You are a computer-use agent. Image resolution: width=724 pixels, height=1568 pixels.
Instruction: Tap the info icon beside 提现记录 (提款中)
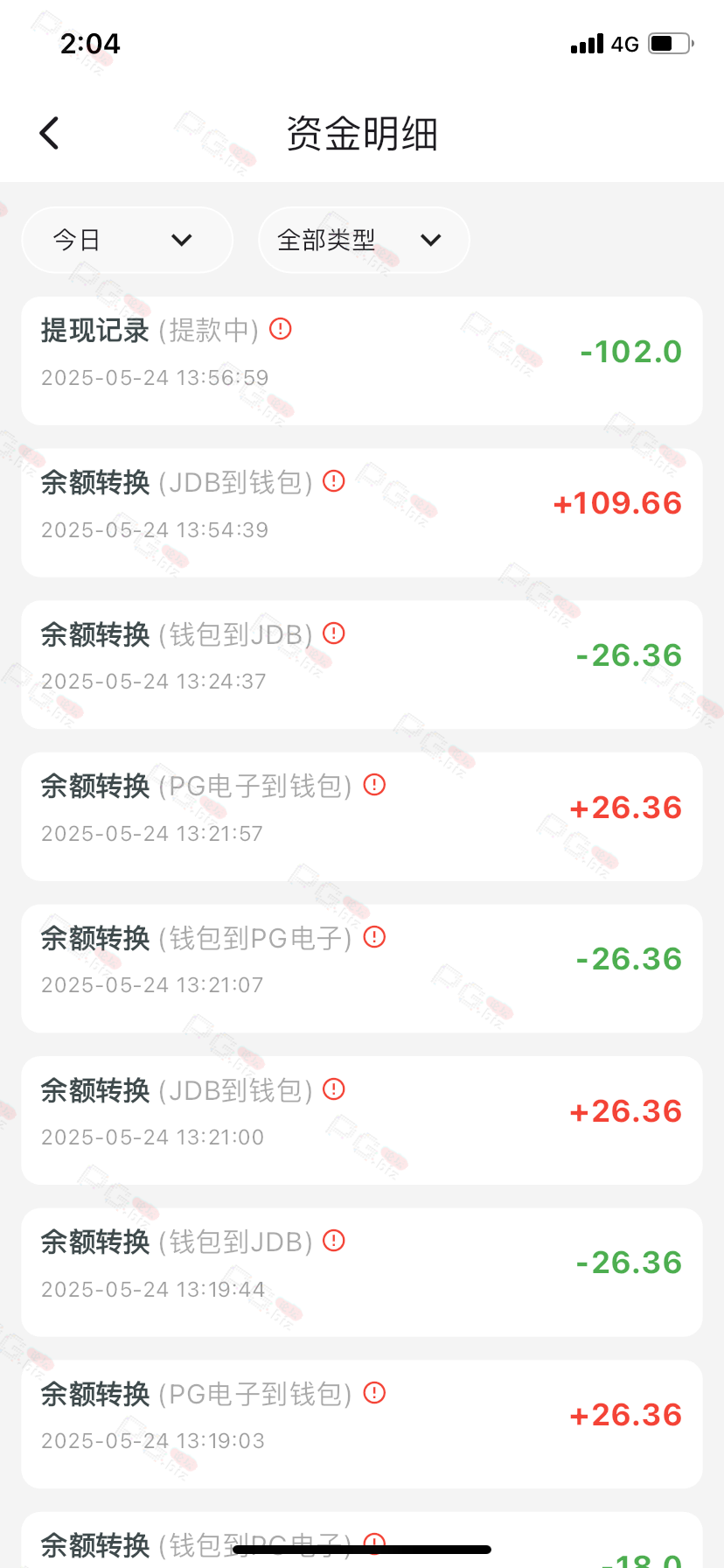(x=281, y=329)
